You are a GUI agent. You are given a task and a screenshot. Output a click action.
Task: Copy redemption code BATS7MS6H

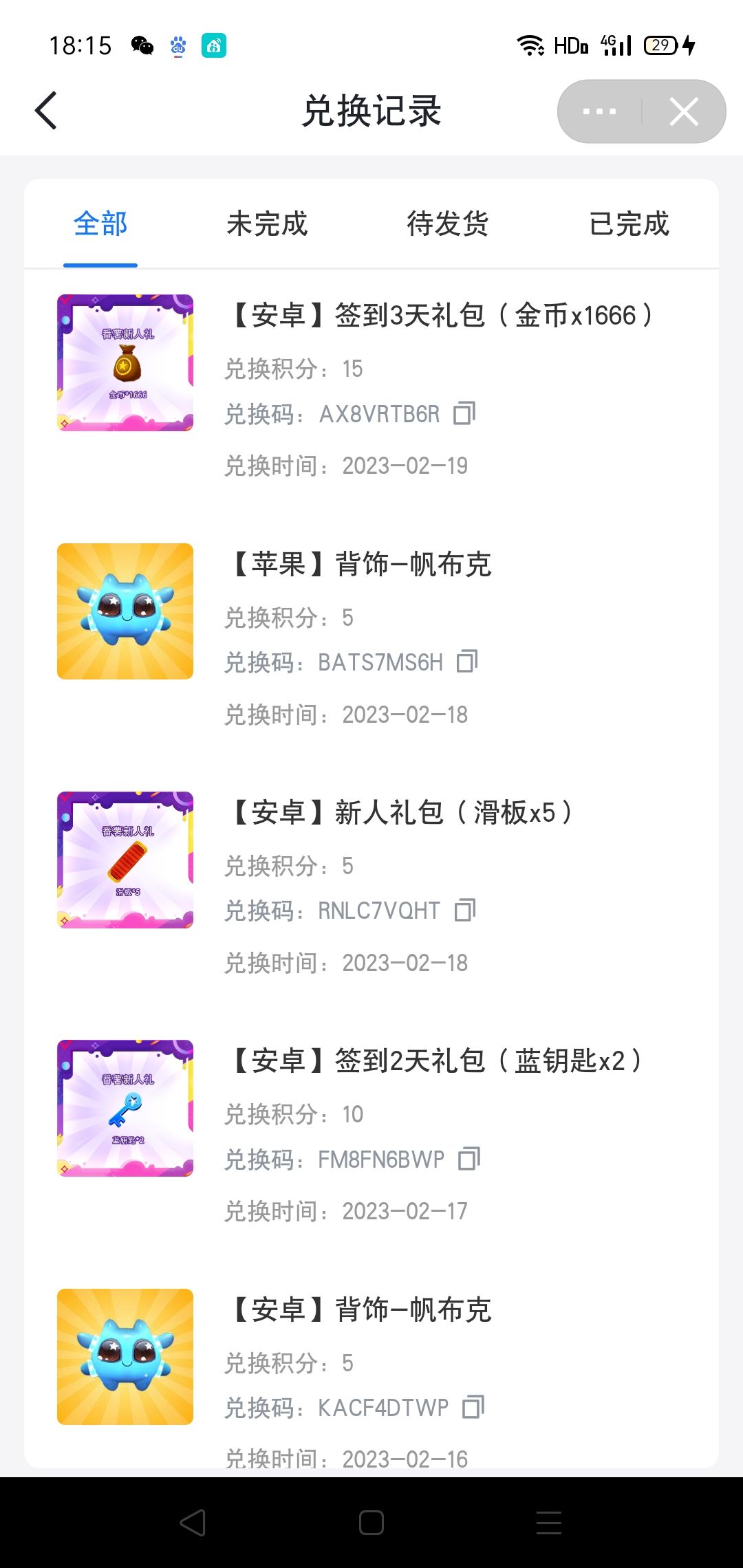tap(467, 662)
